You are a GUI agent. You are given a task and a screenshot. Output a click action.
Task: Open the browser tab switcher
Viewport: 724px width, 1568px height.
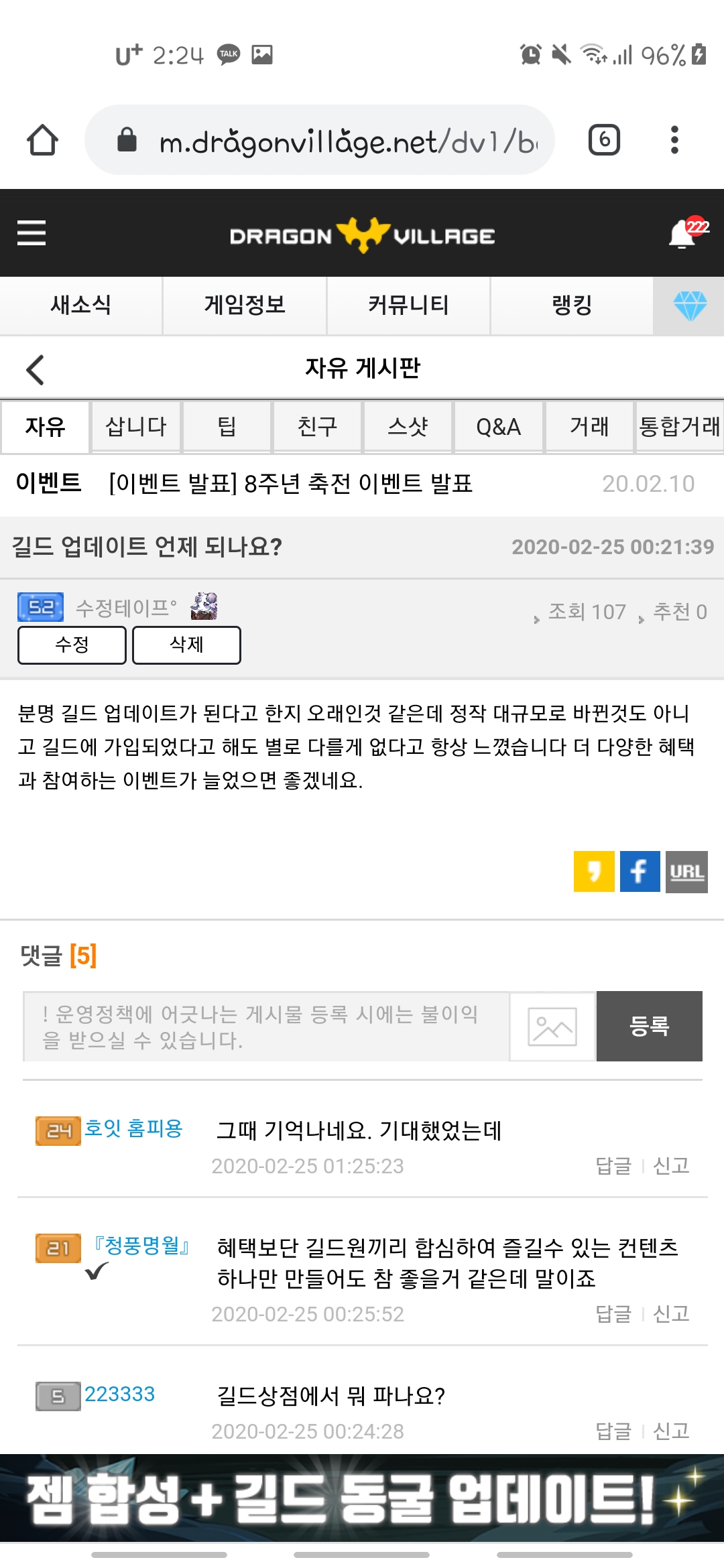603,140
